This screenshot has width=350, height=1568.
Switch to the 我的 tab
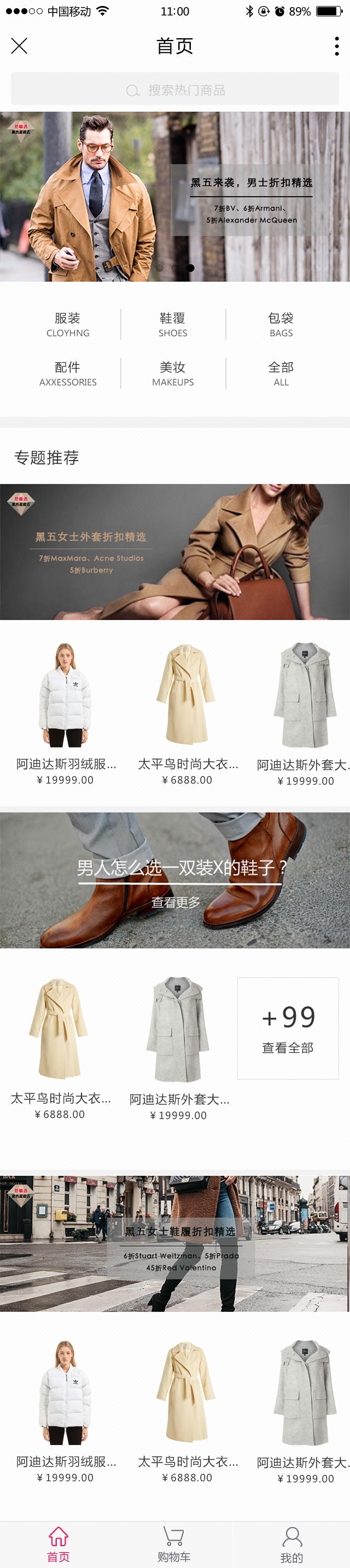(291, 1545)
